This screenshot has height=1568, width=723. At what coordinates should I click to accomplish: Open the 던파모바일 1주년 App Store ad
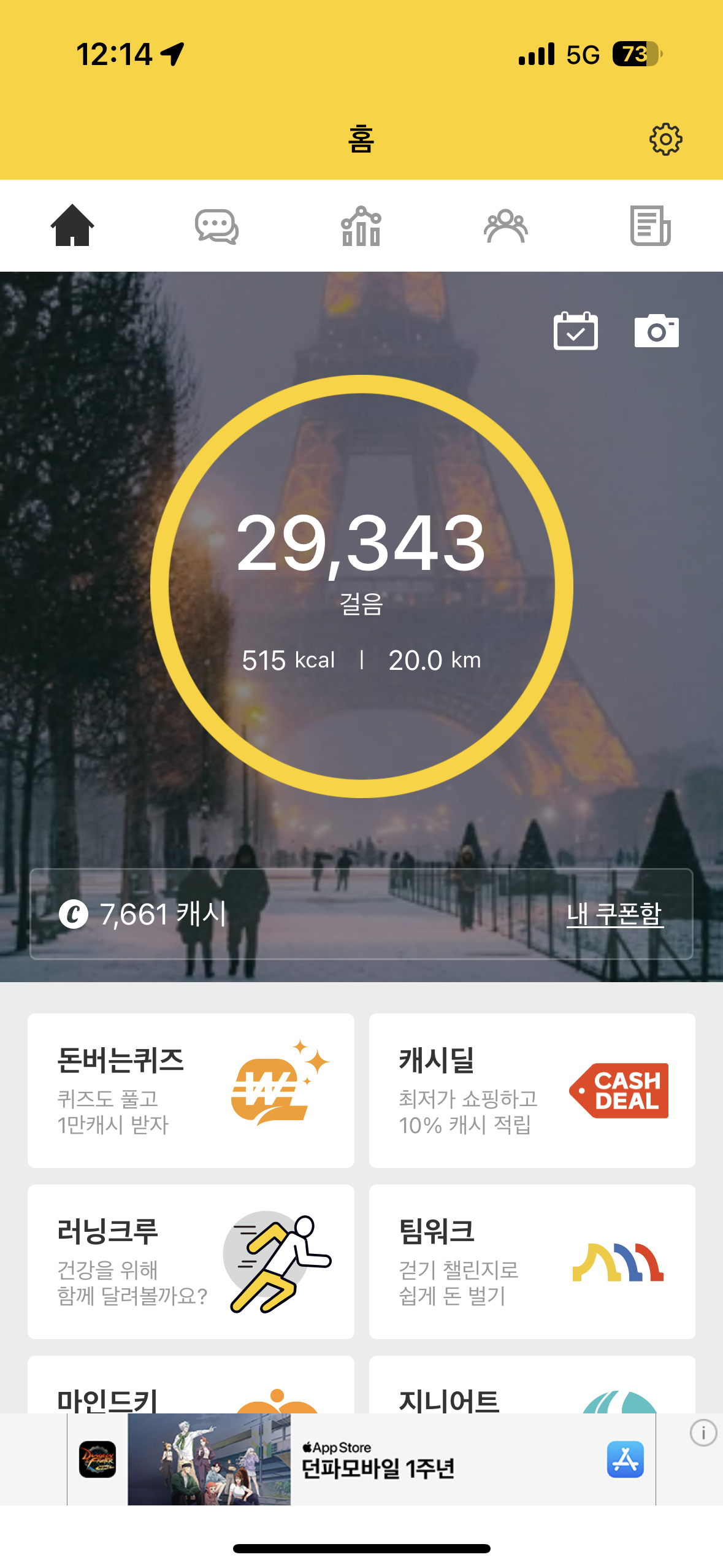pos(378,1459)
